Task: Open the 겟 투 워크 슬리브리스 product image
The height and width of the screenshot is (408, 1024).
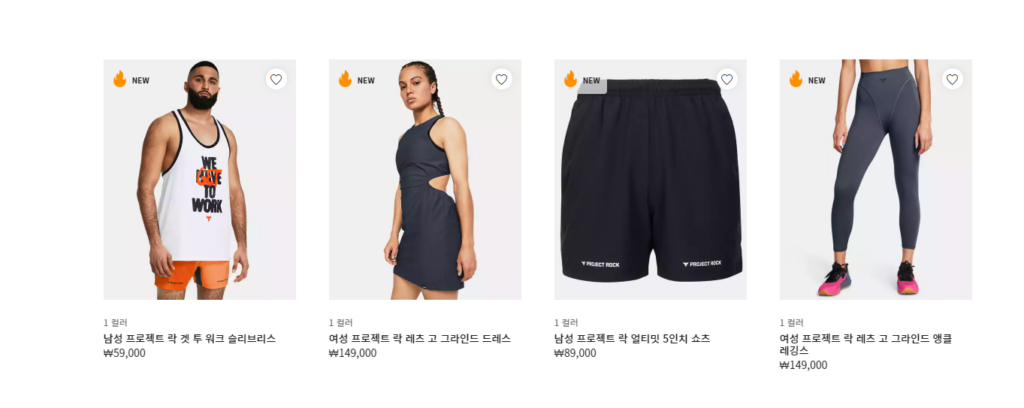Action: pos(199,190)
